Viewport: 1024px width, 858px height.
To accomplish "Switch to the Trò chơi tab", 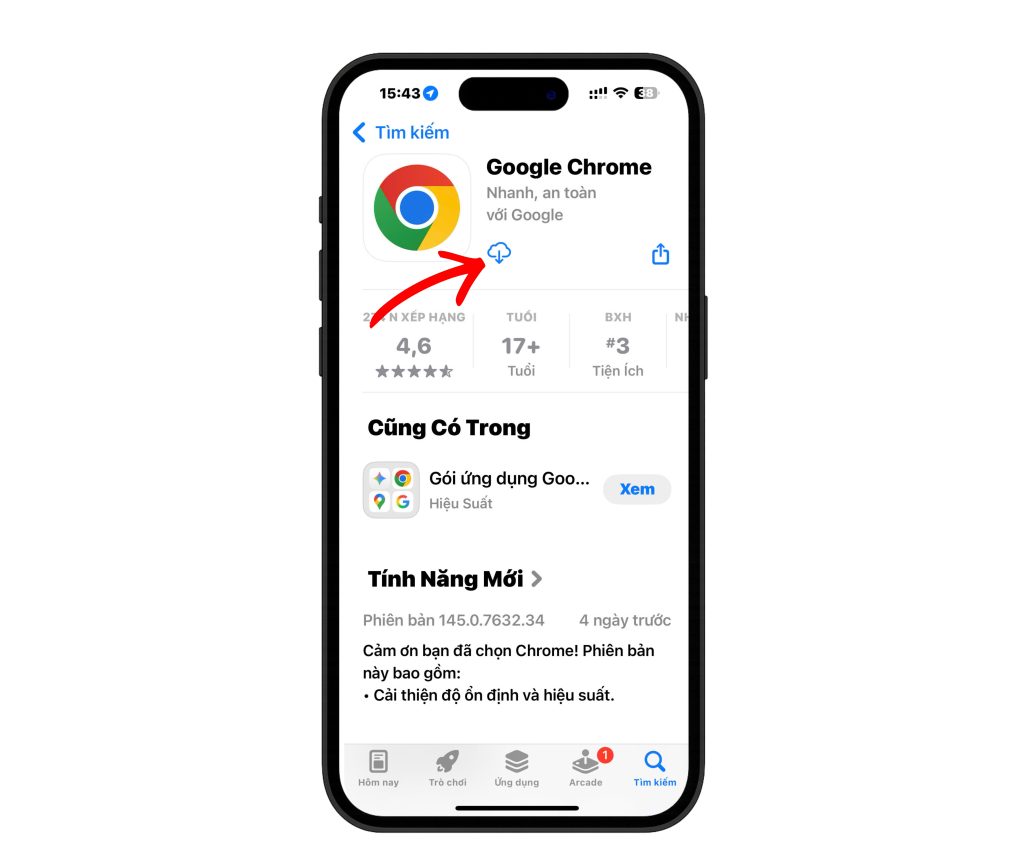I will (447, 768).
